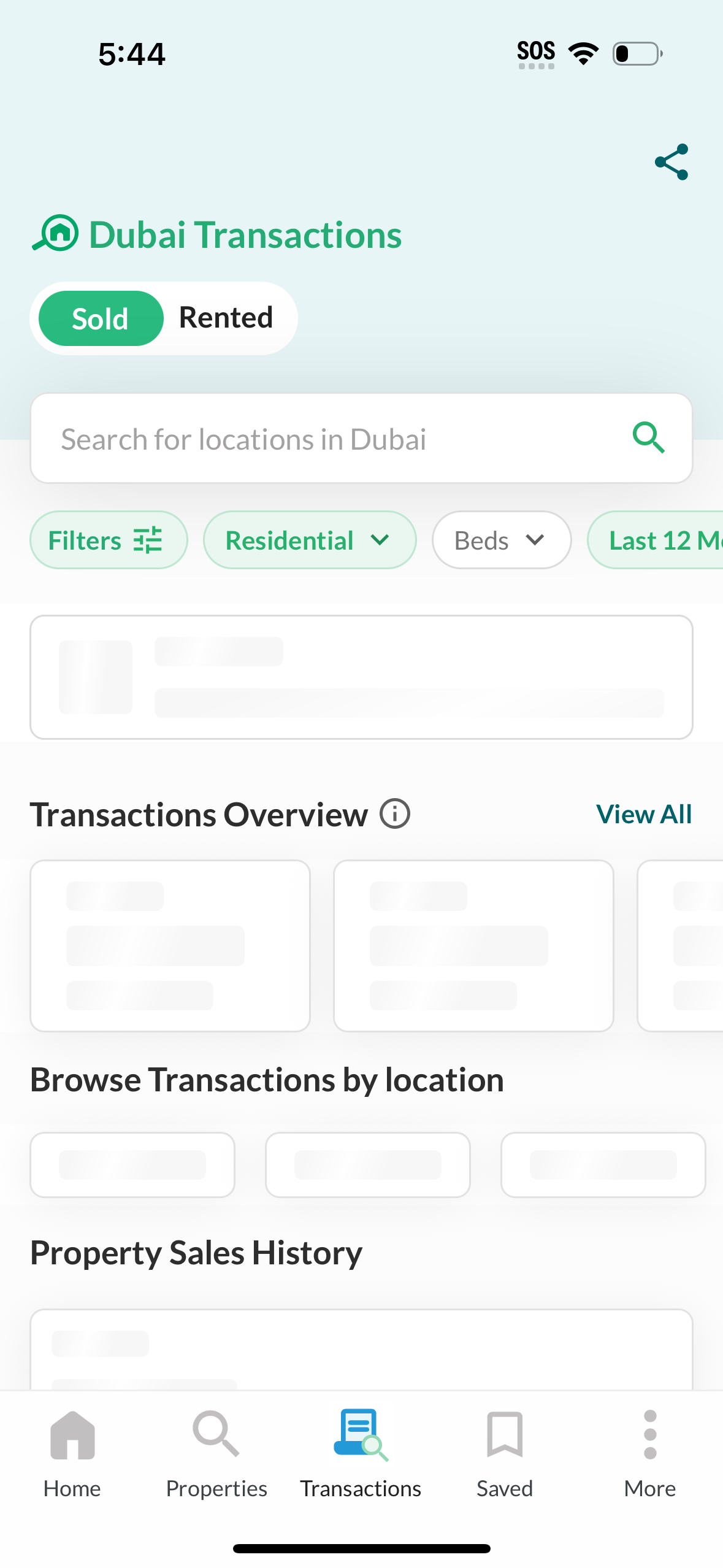
Task: Tap View All next to Transactions Overview
Action: [643, 814]
